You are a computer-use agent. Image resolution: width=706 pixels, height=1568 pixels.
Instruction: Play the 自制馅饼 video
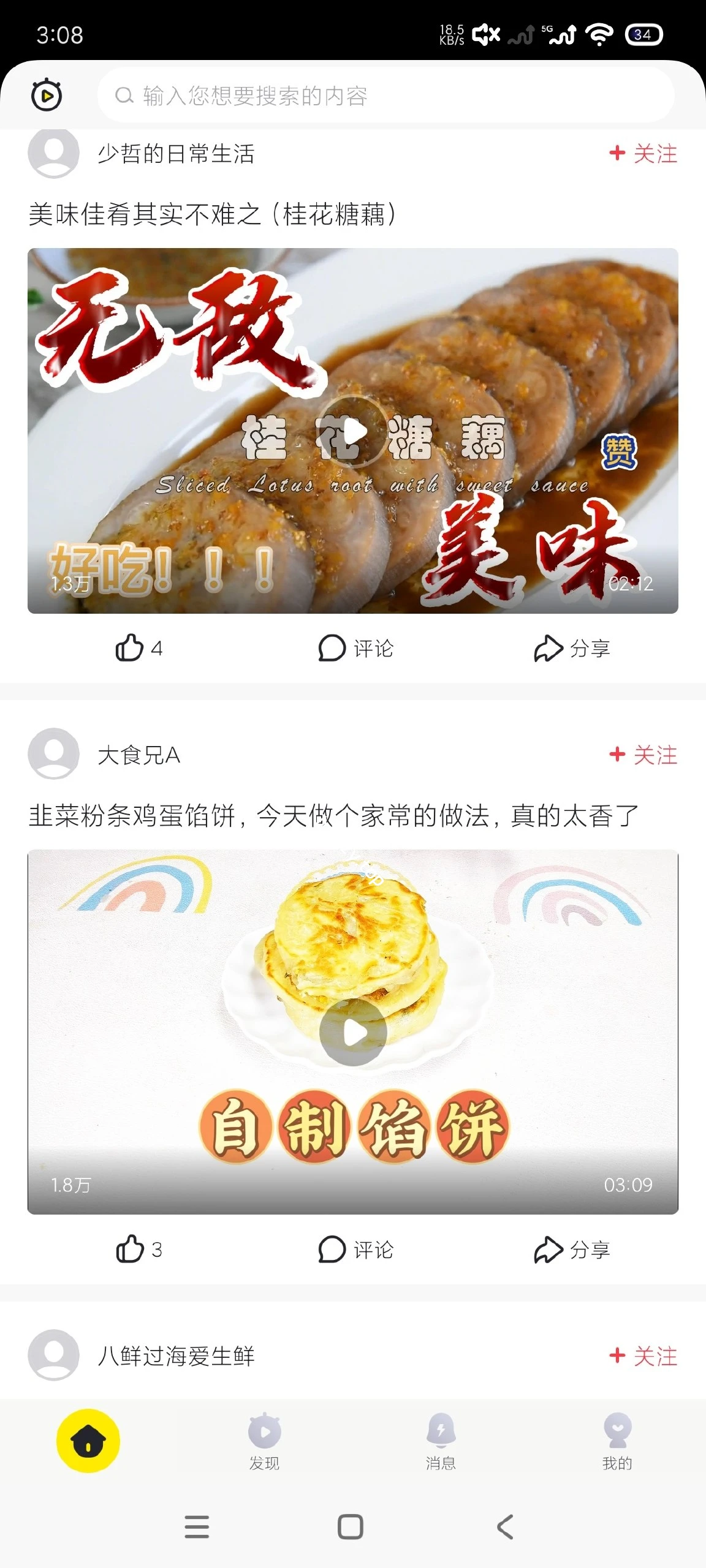pyautogui.click(x=353, y=1032)
